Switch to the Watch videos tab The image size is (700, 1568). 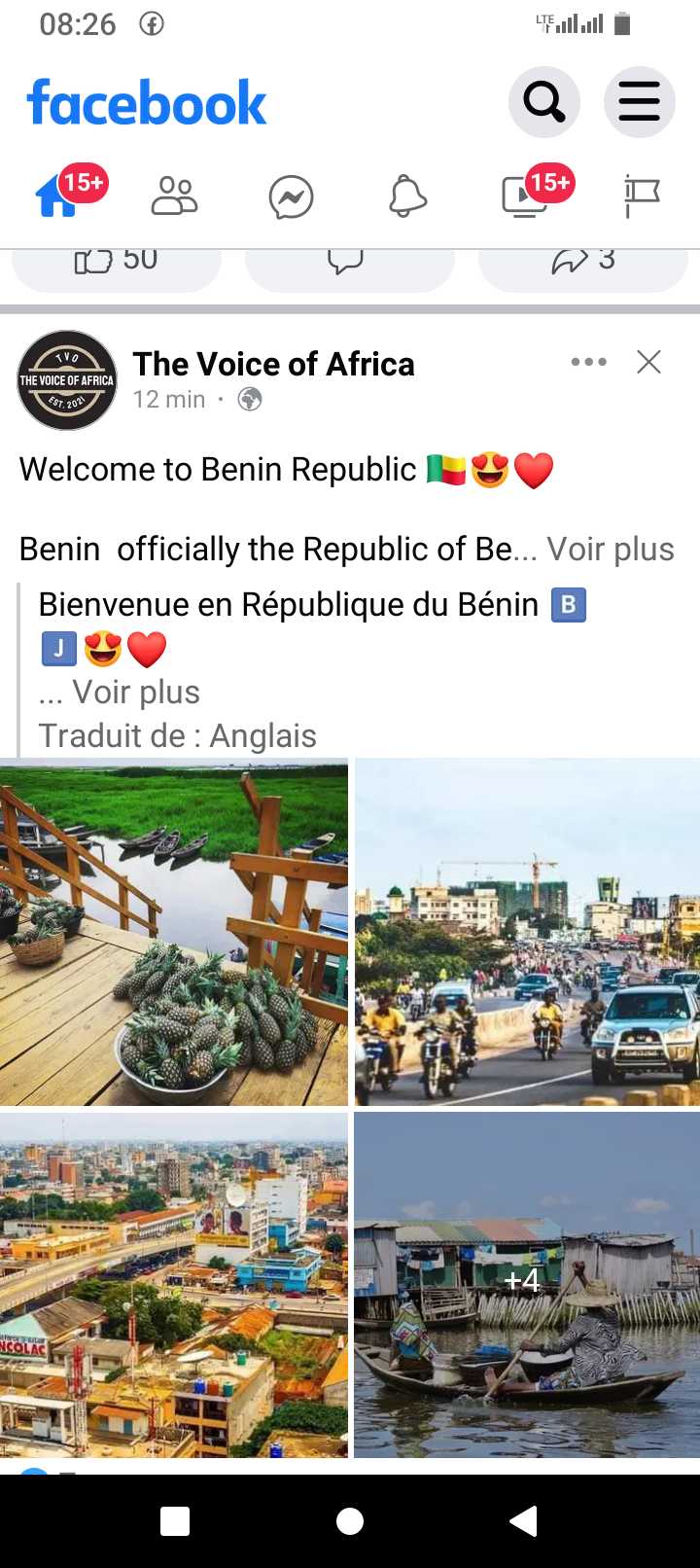[x=525, y=197]
